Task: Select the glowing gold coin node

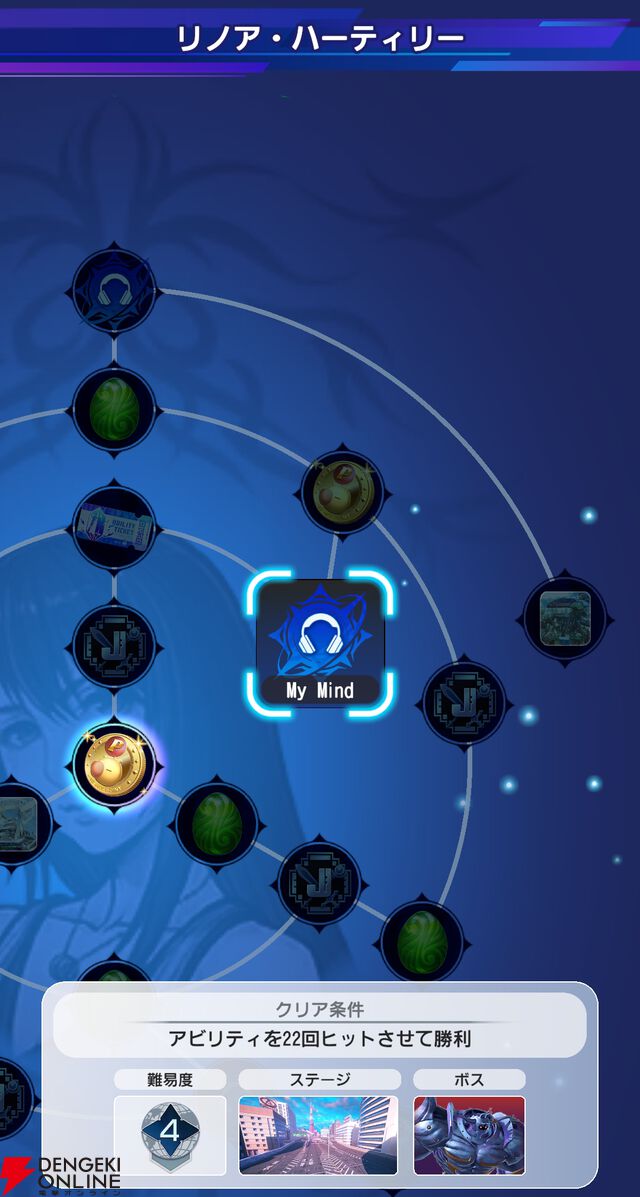Action: coord(114,765)
